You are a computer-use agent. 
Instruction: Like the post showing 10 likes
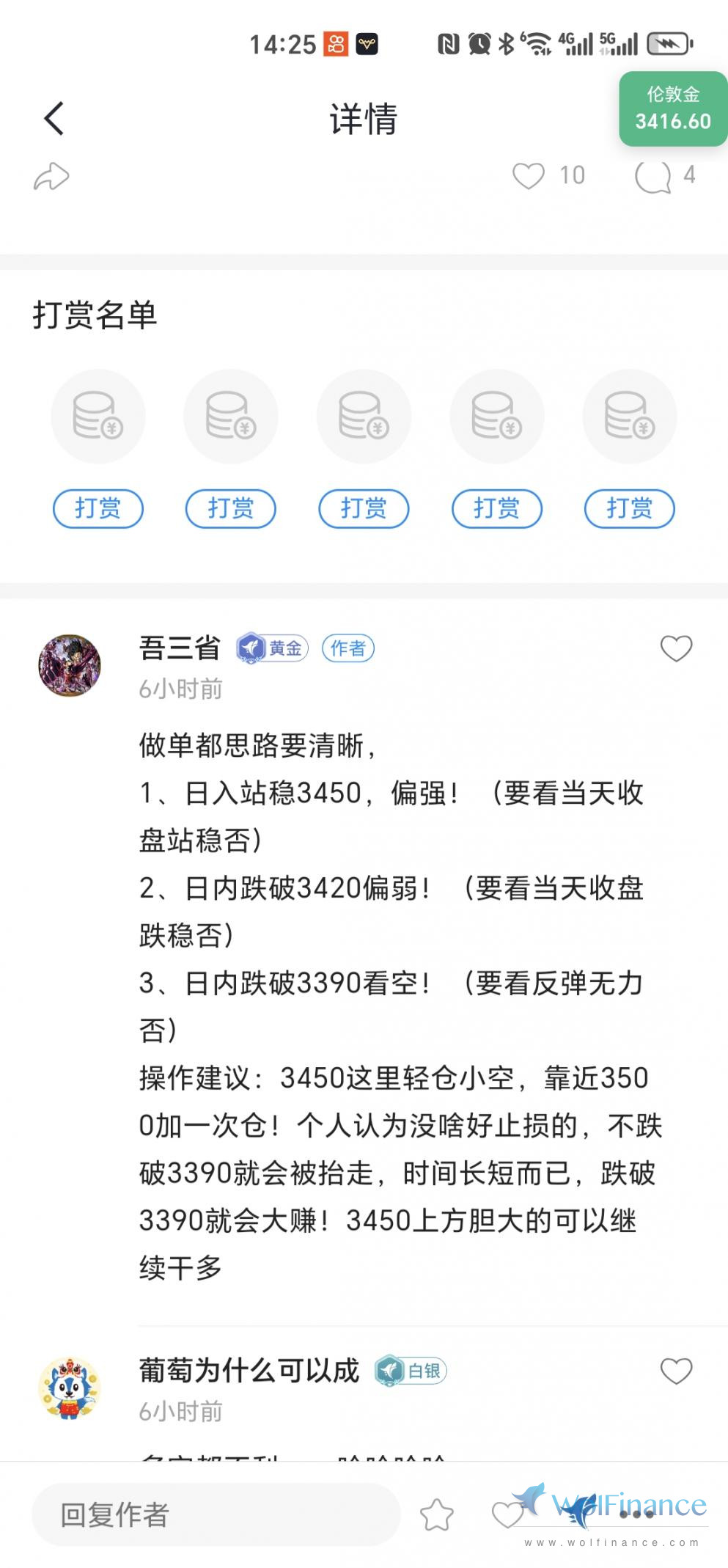click(x=529, y=175)
